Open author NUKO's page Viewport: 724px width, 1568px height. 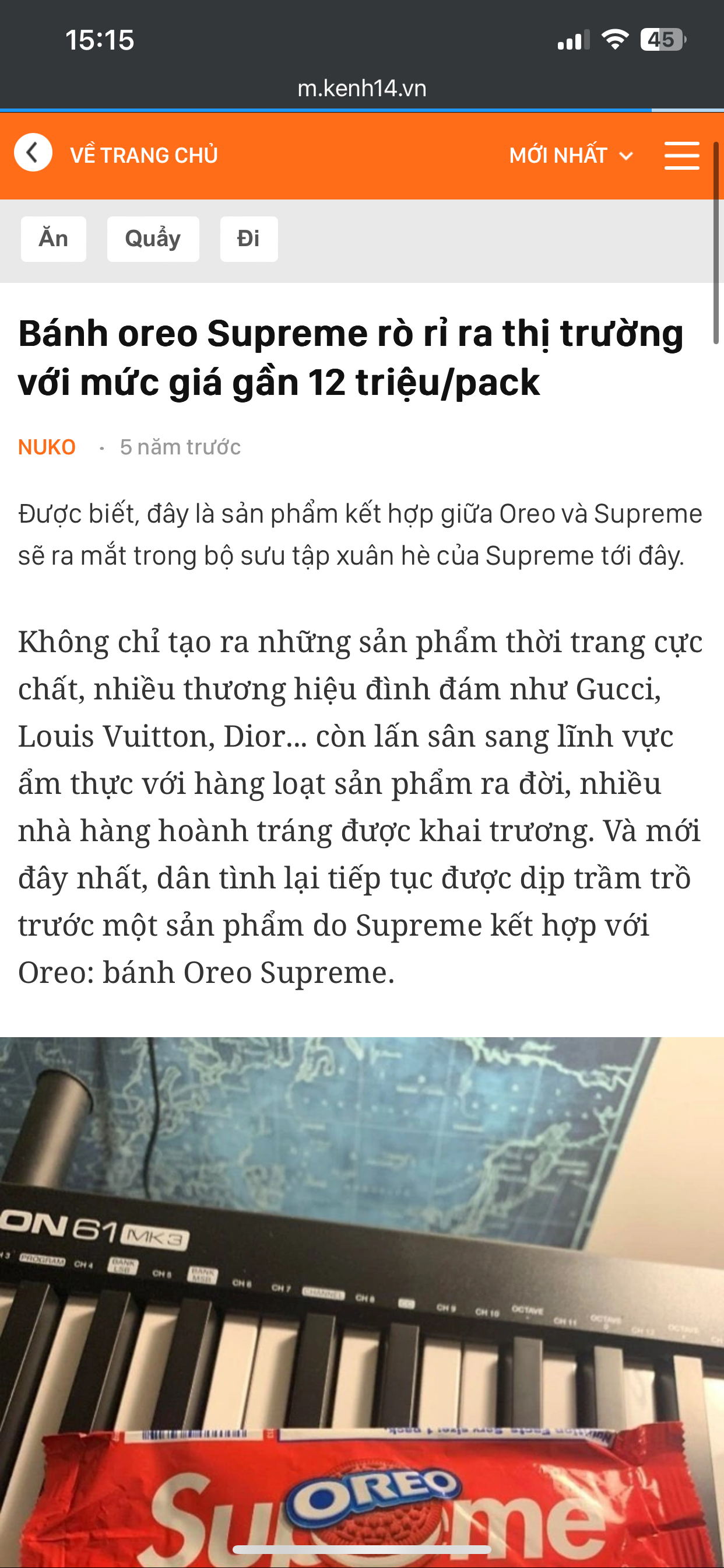point(47,447)
